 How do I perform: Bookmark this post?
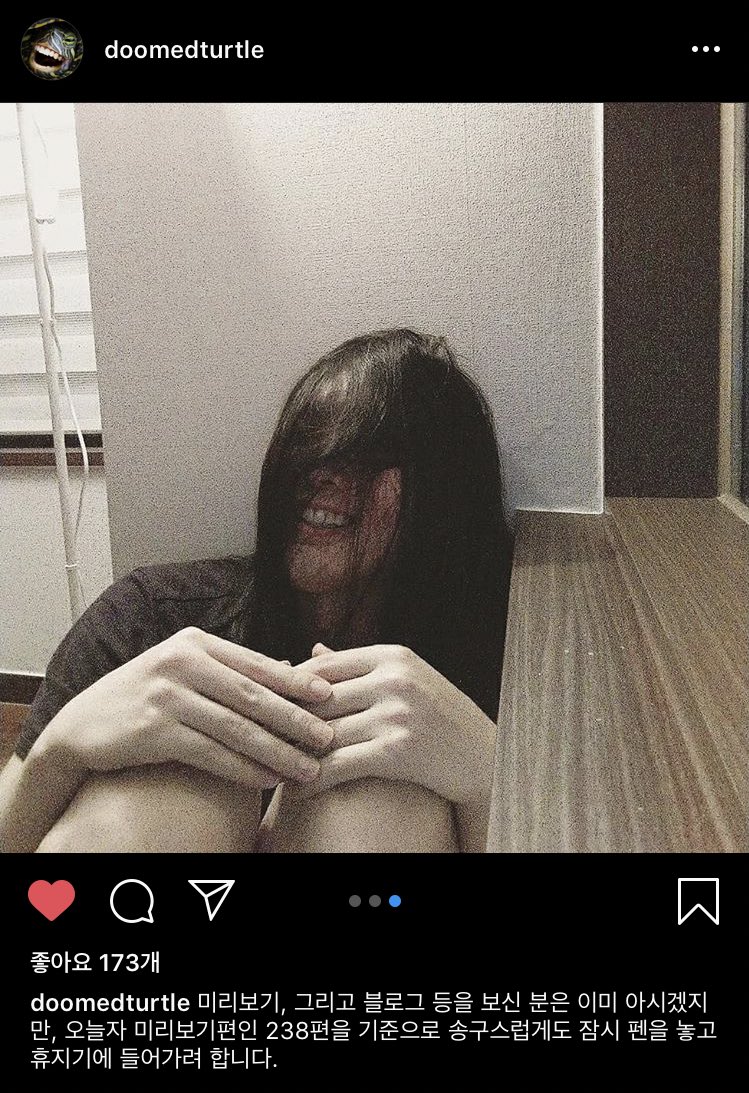tap(697, 901)
